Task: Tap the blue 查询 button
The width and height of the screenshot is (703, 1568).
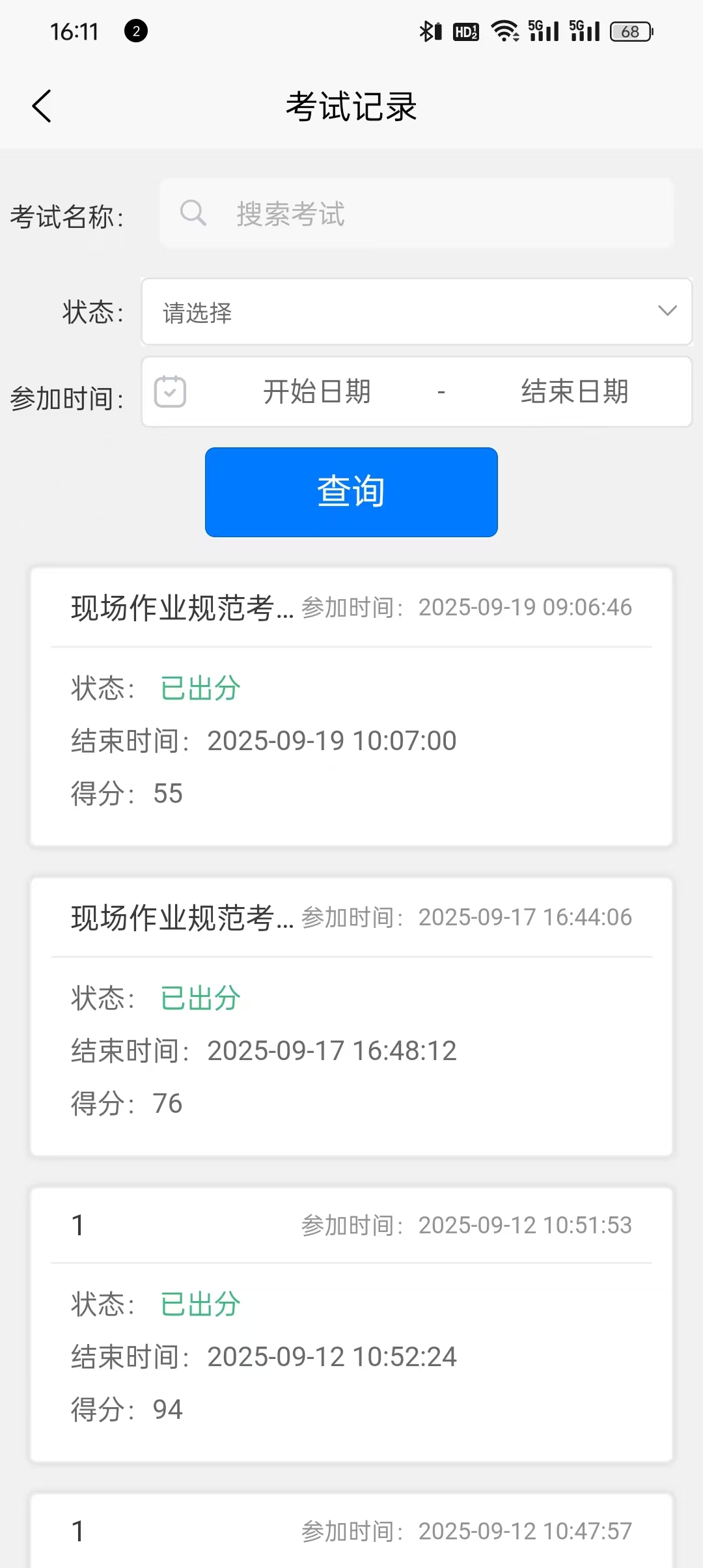Action: [x=351, y=492]
